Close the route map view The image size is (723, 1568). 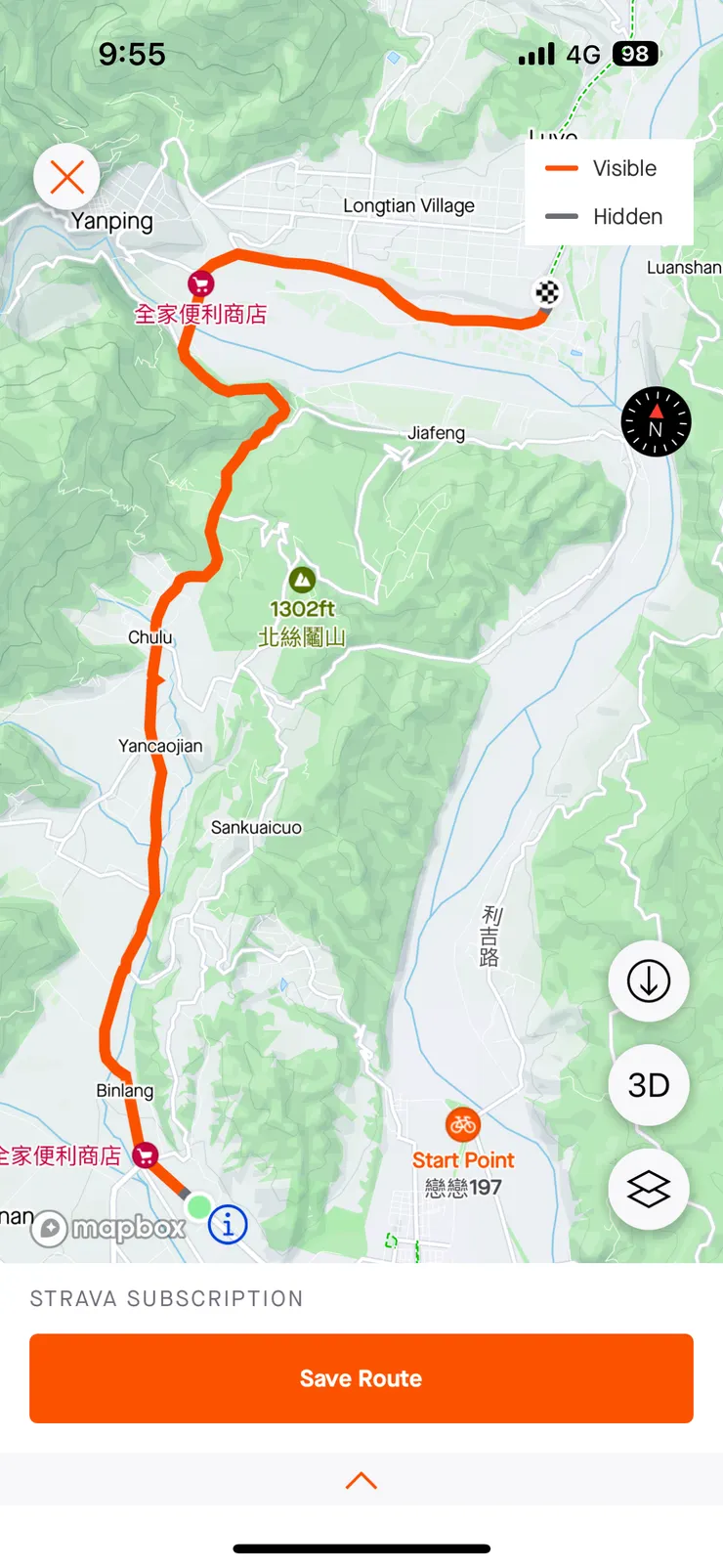coord(66,177)
